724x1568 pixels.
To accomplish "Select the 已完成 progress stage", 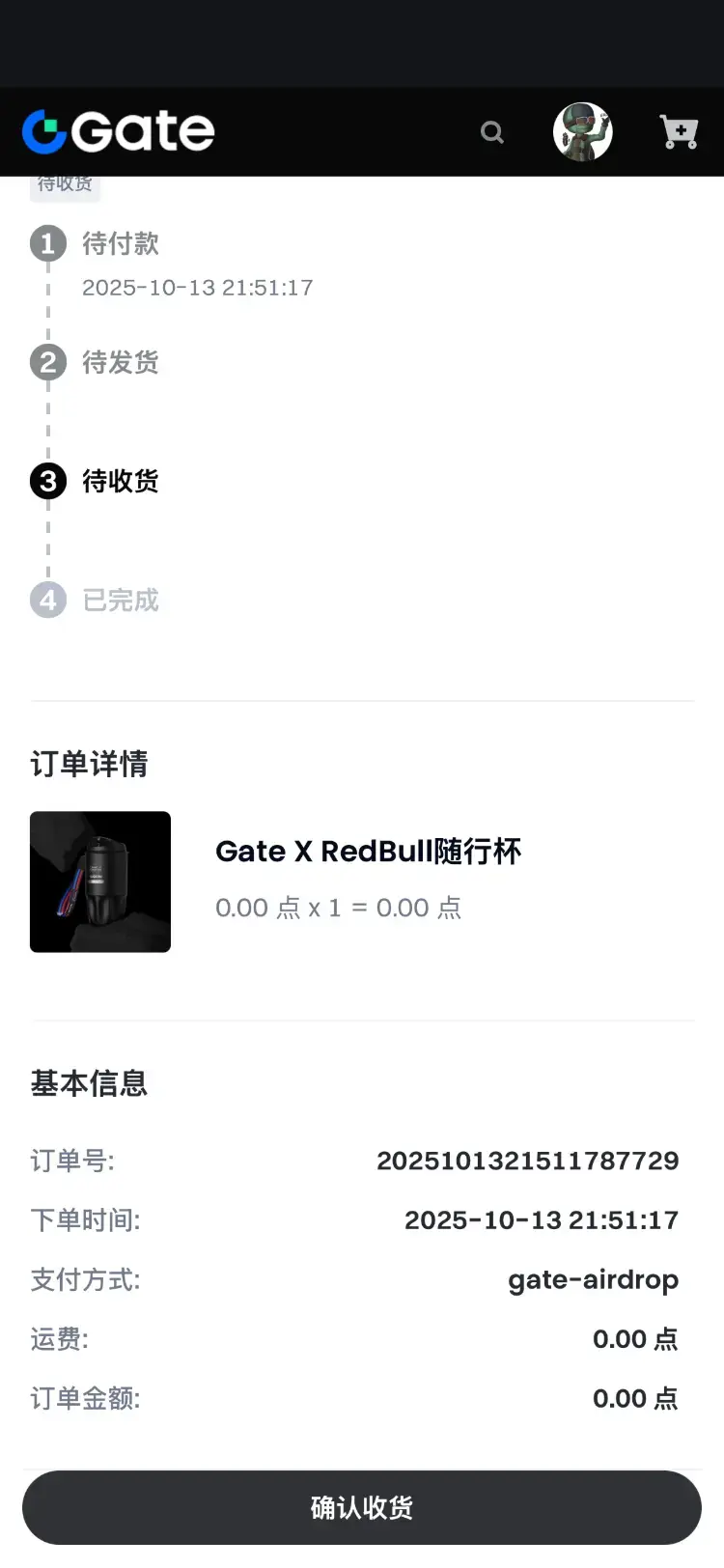I will [x=121, y=600].
